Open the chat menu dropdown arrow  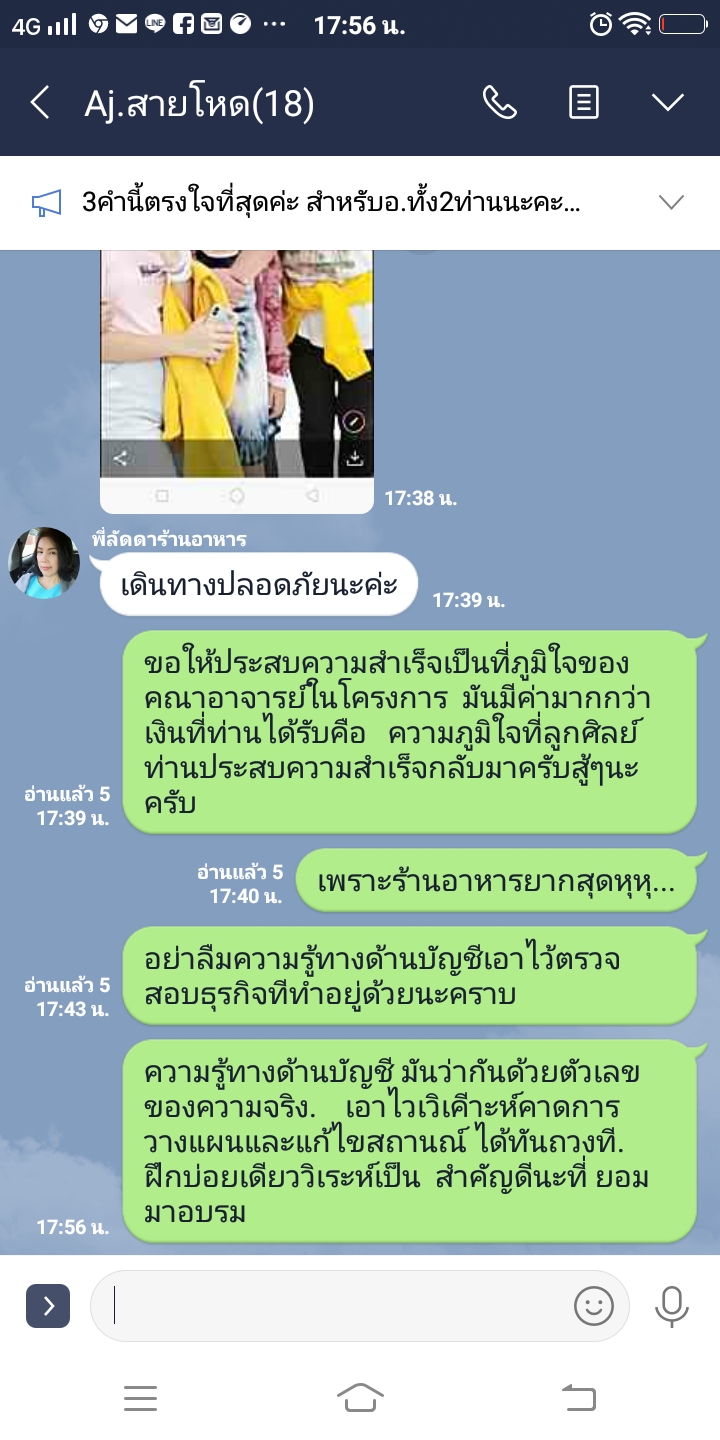[667, 102]
